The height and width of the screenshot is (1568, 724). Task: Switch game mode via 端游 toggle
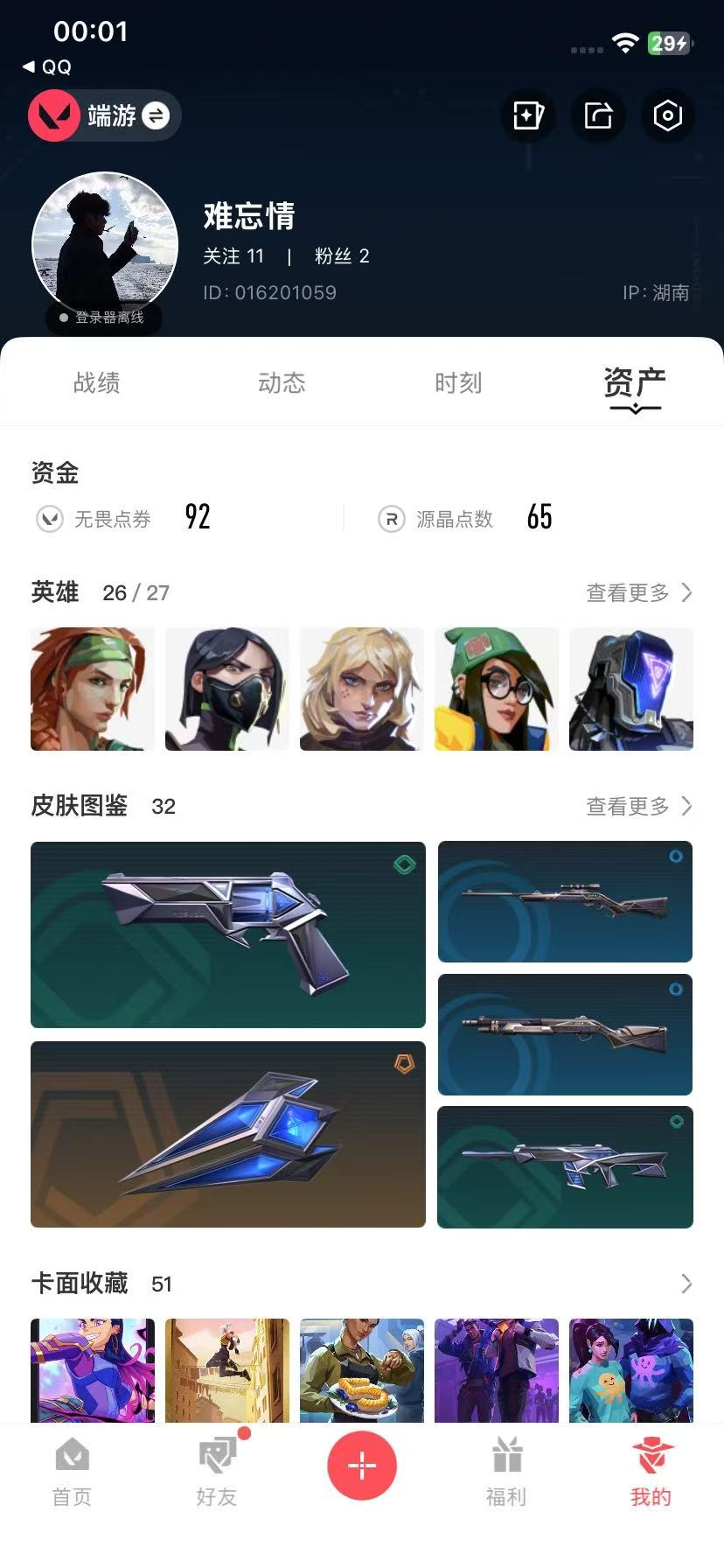click(x=104, y=115)
